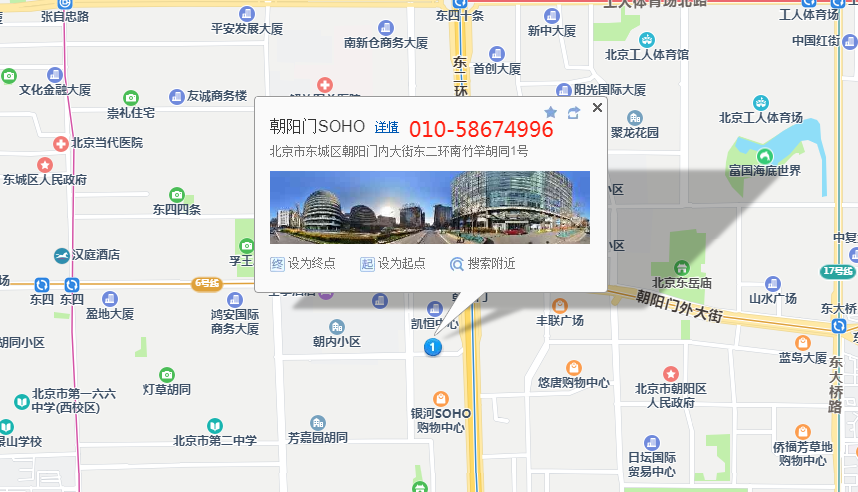Tap the blue marker numbered 1
858x492 pixels.
point(431,347)
